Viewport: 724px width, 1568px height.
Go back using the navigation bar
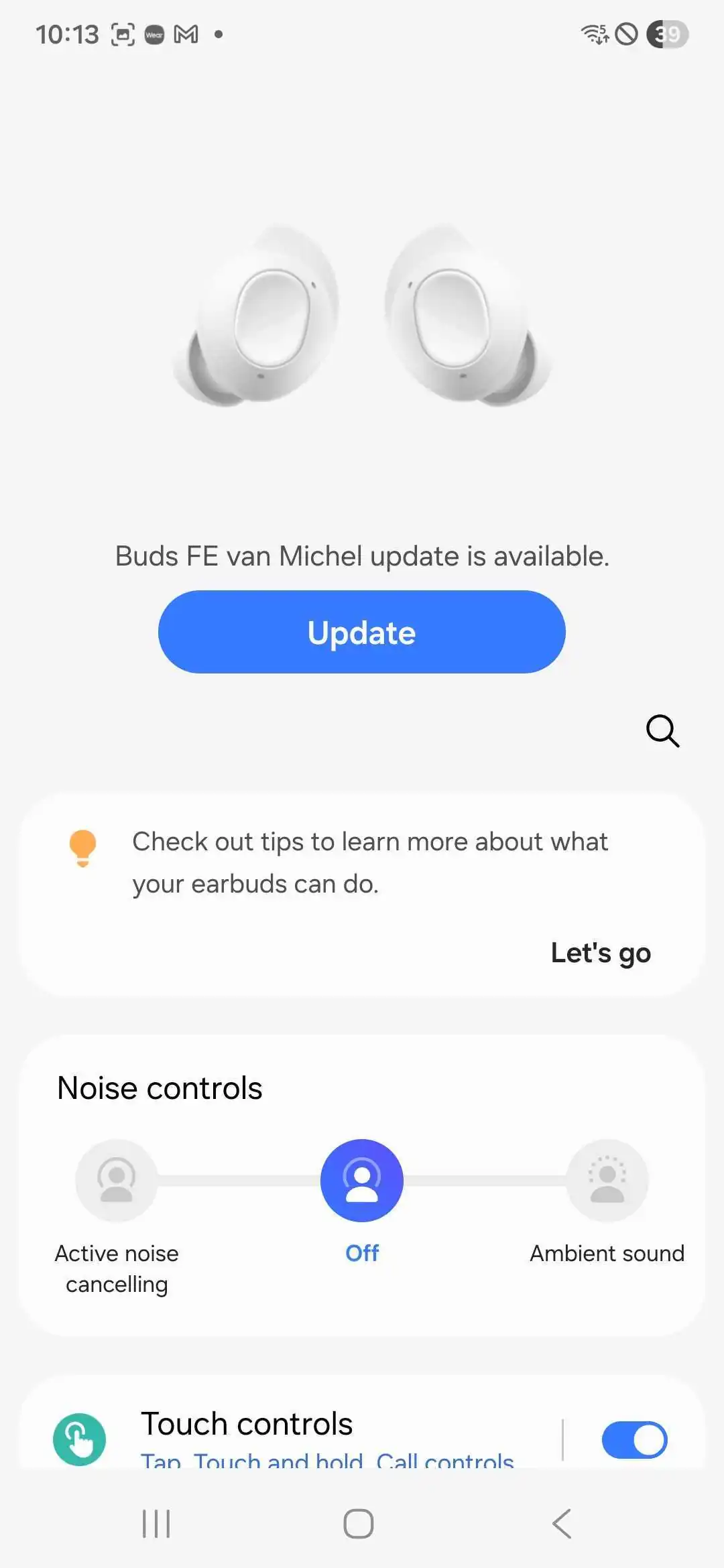(562, 1524)
